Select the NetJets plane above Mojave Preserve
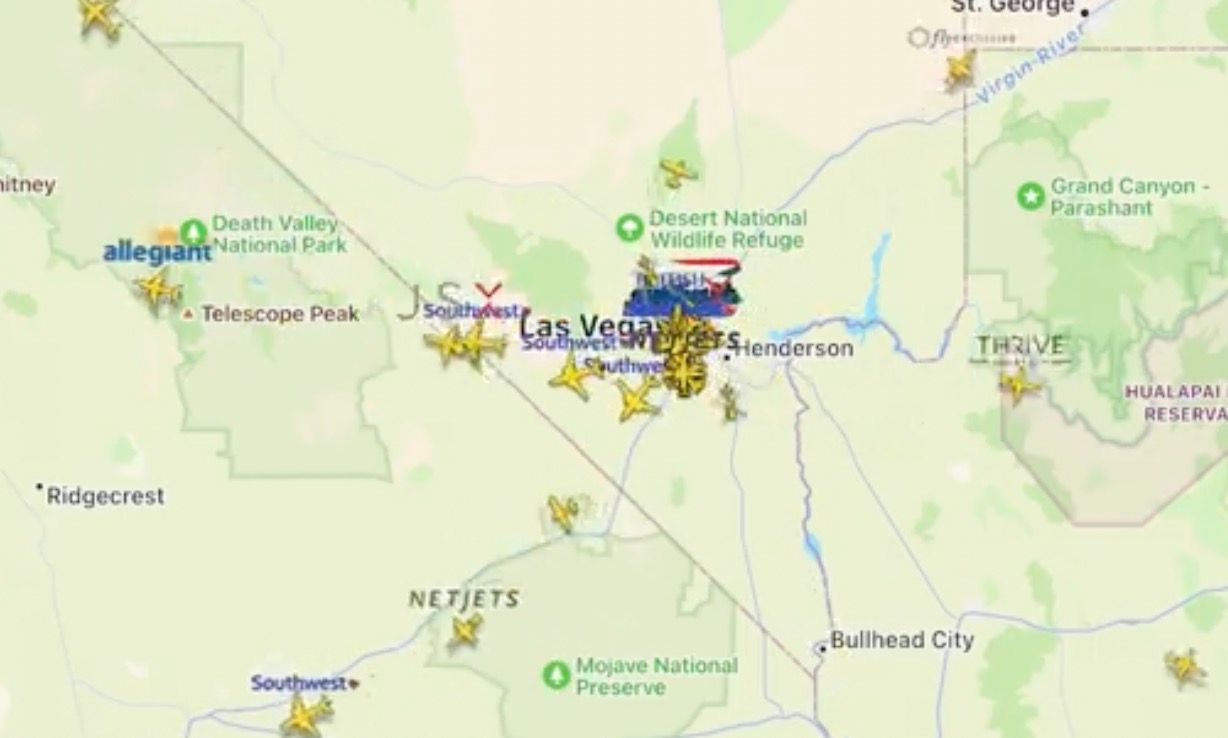The width and height of the screenshot is (1228, 738). point(465,631)
